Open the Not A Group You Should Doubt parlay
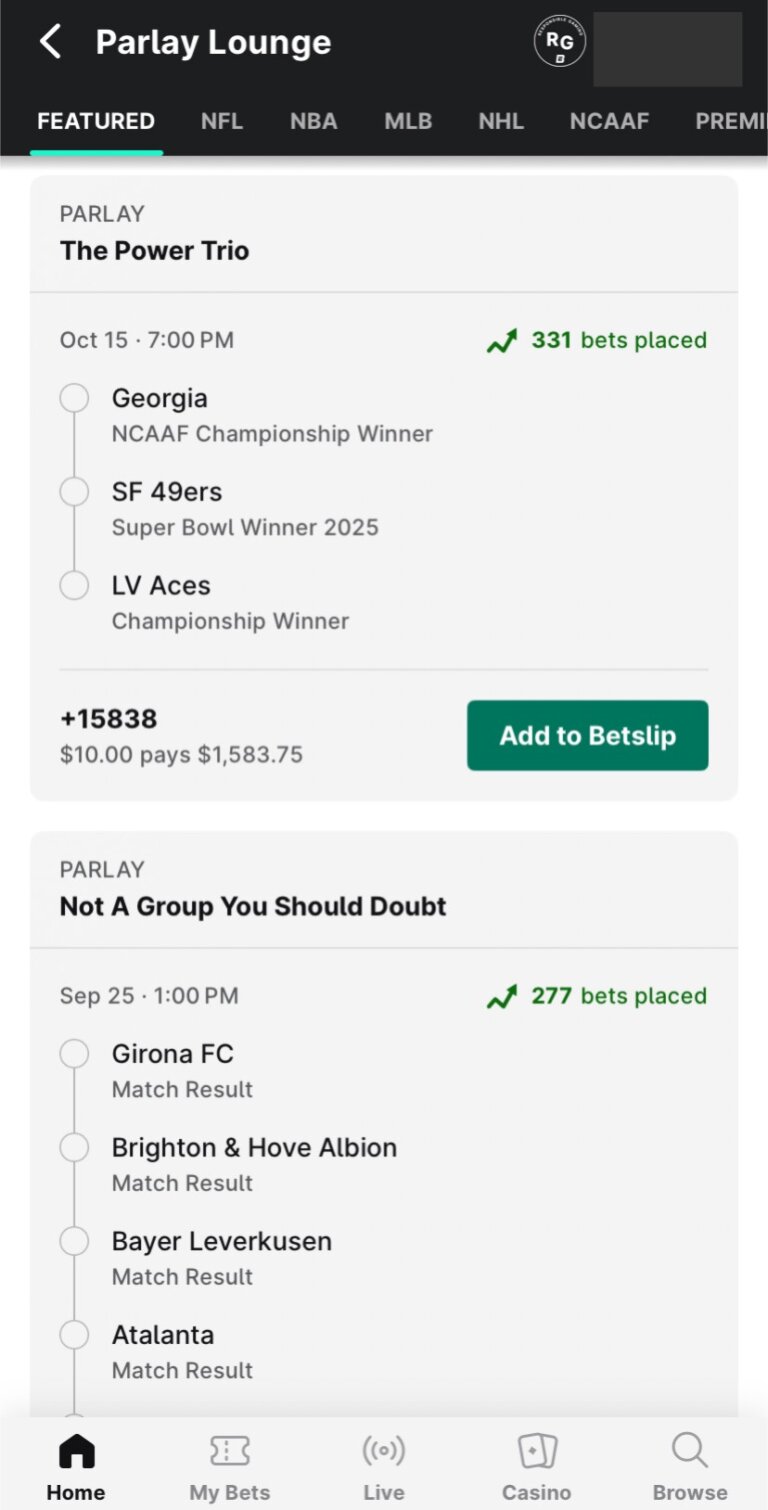The image size is (768, 1510). point(253,906)
